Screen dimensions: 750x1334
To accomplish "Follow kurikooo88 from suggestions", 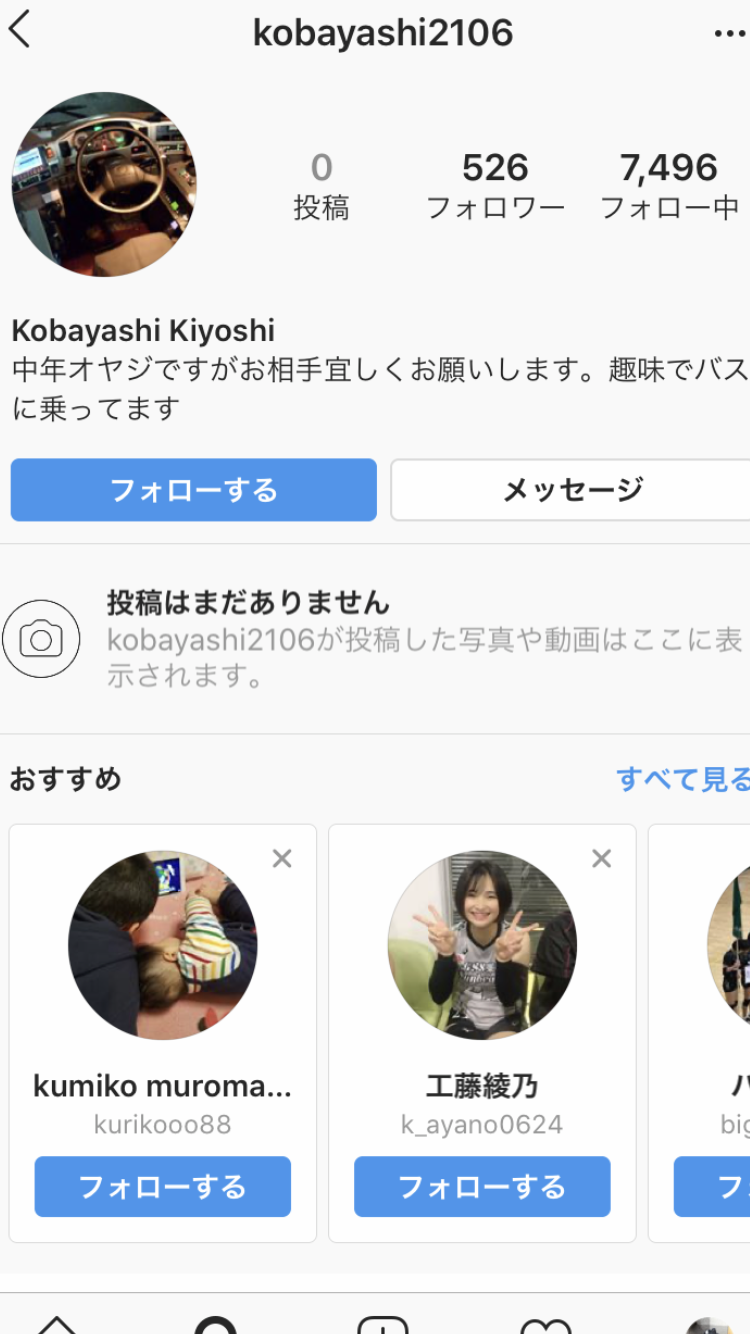I will pyautogui.click(x=162, y=1187).
